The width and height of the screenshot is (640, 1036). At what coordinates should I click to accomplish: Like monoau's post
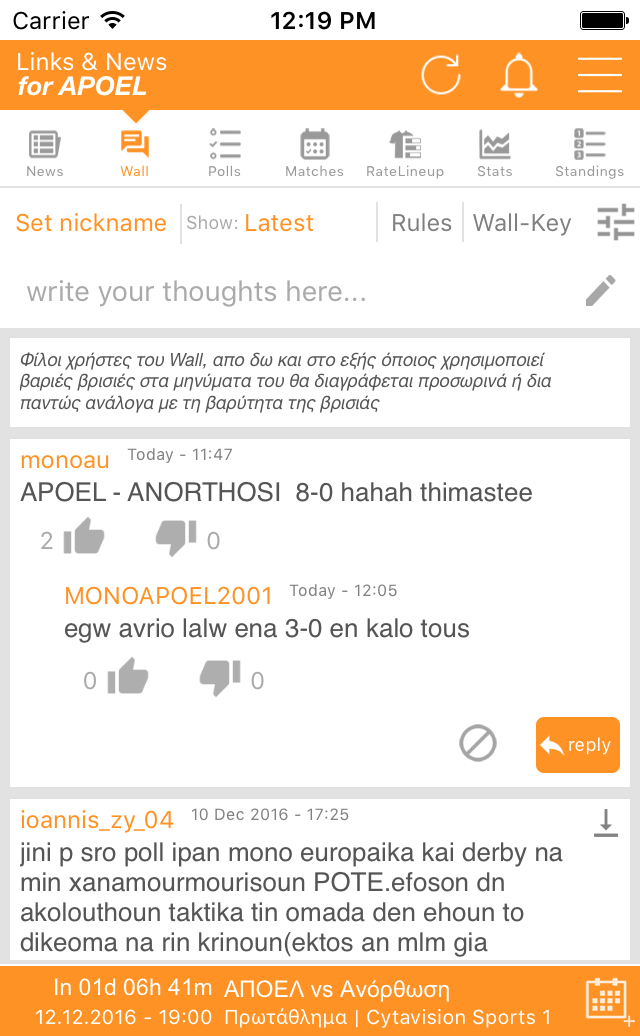coord(84,536)
